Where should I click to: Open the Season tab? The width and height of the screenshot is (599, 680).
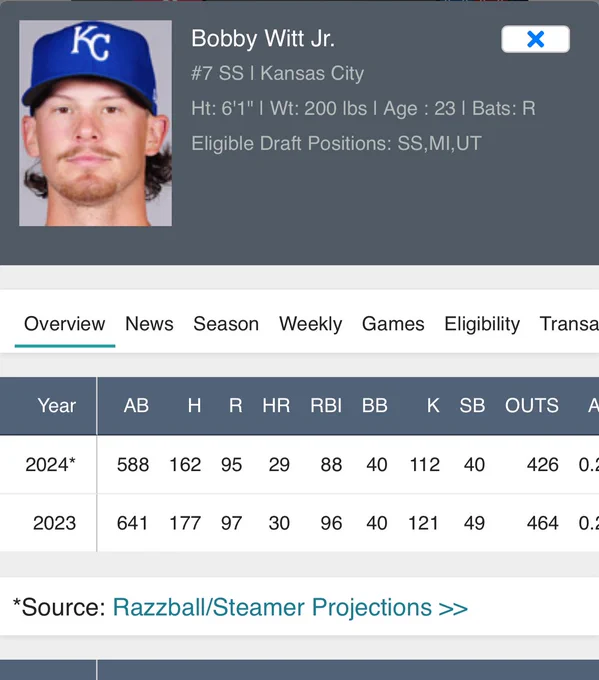226,324
